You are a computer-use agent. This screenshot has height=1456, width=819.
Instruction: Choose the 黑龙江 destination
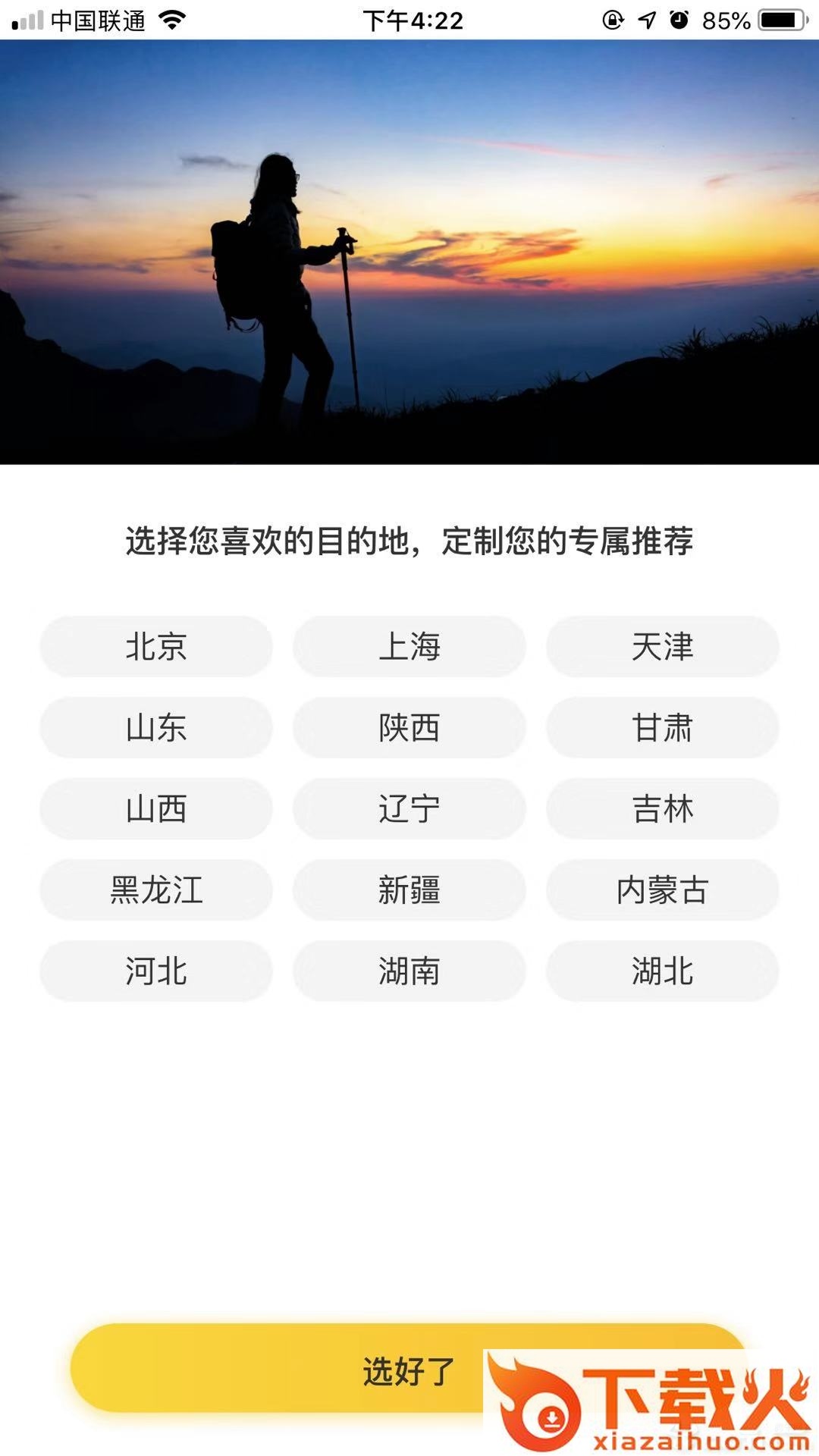tap(156, 890)
